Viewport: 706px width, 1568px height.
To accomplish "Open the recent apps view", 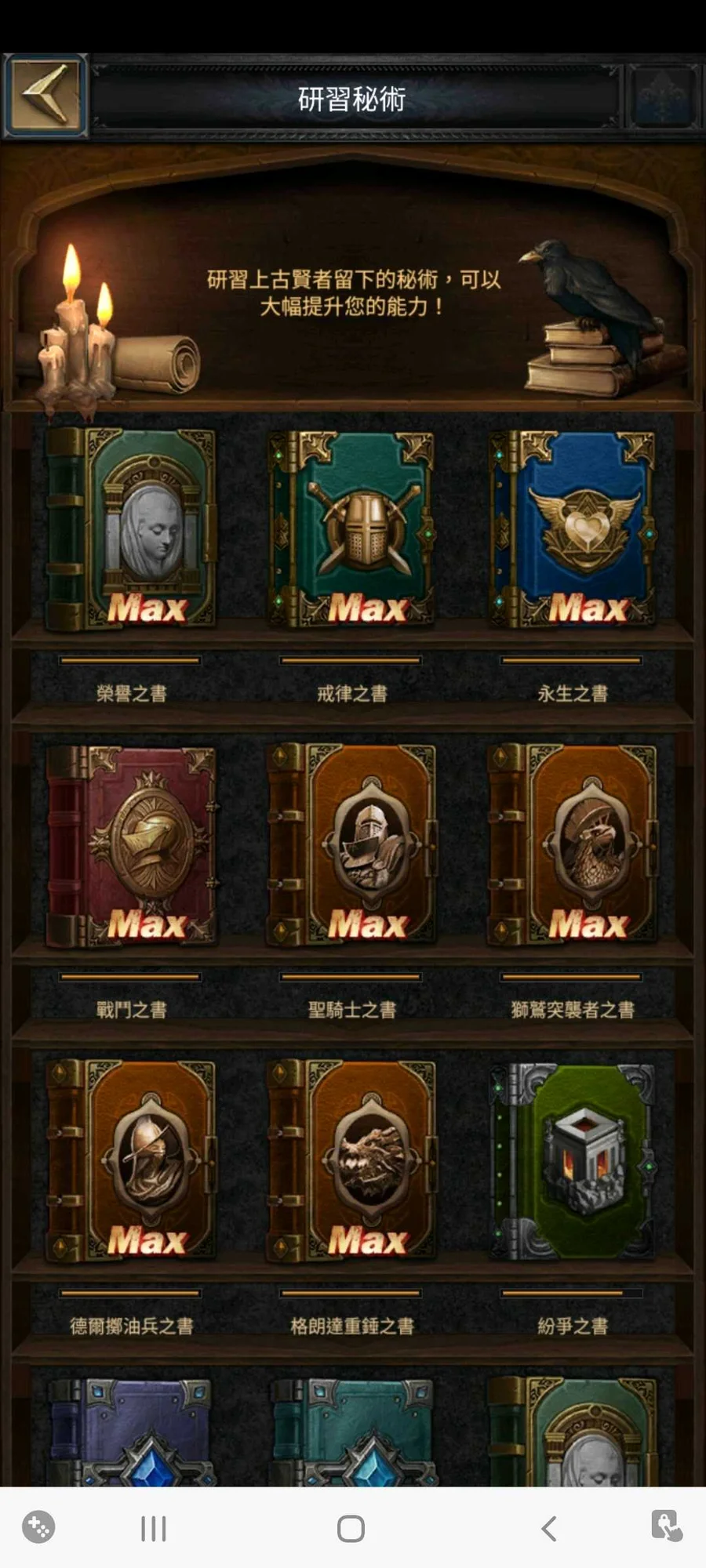I will click(154, 1529).
